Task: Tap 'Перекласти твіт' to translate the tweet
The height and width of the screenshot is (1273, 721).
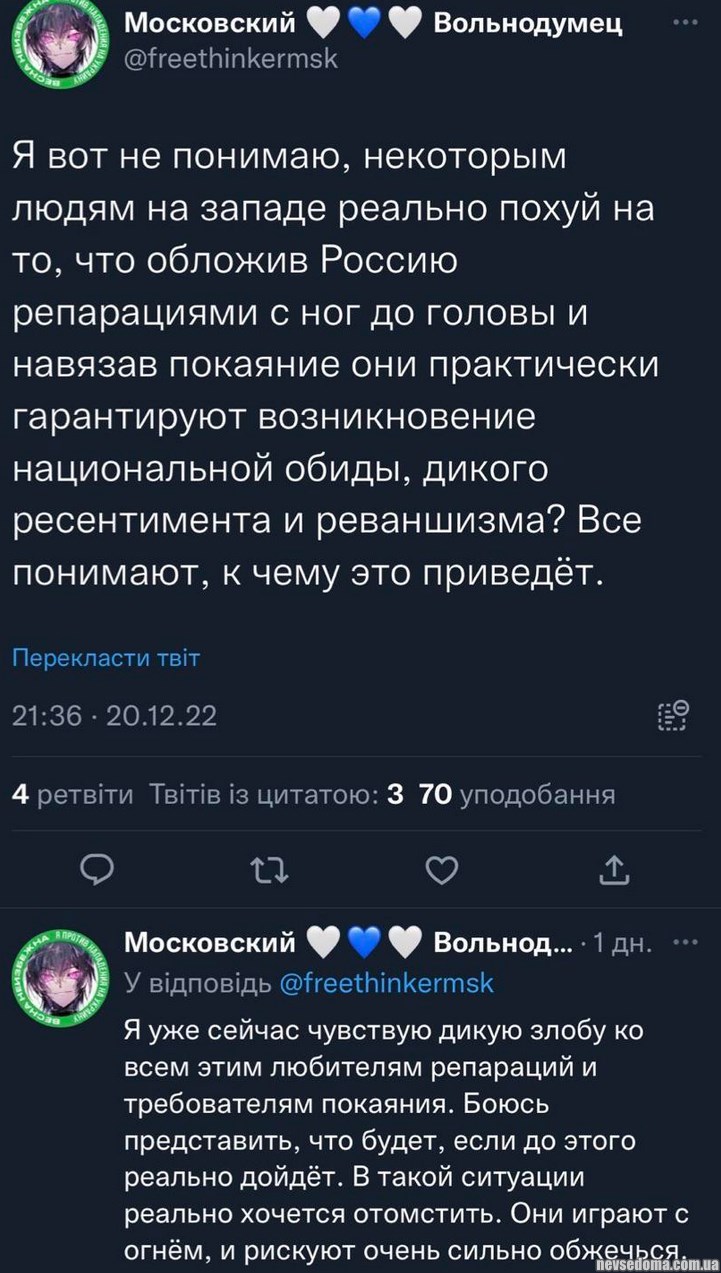Action: [x=106, y=657]
